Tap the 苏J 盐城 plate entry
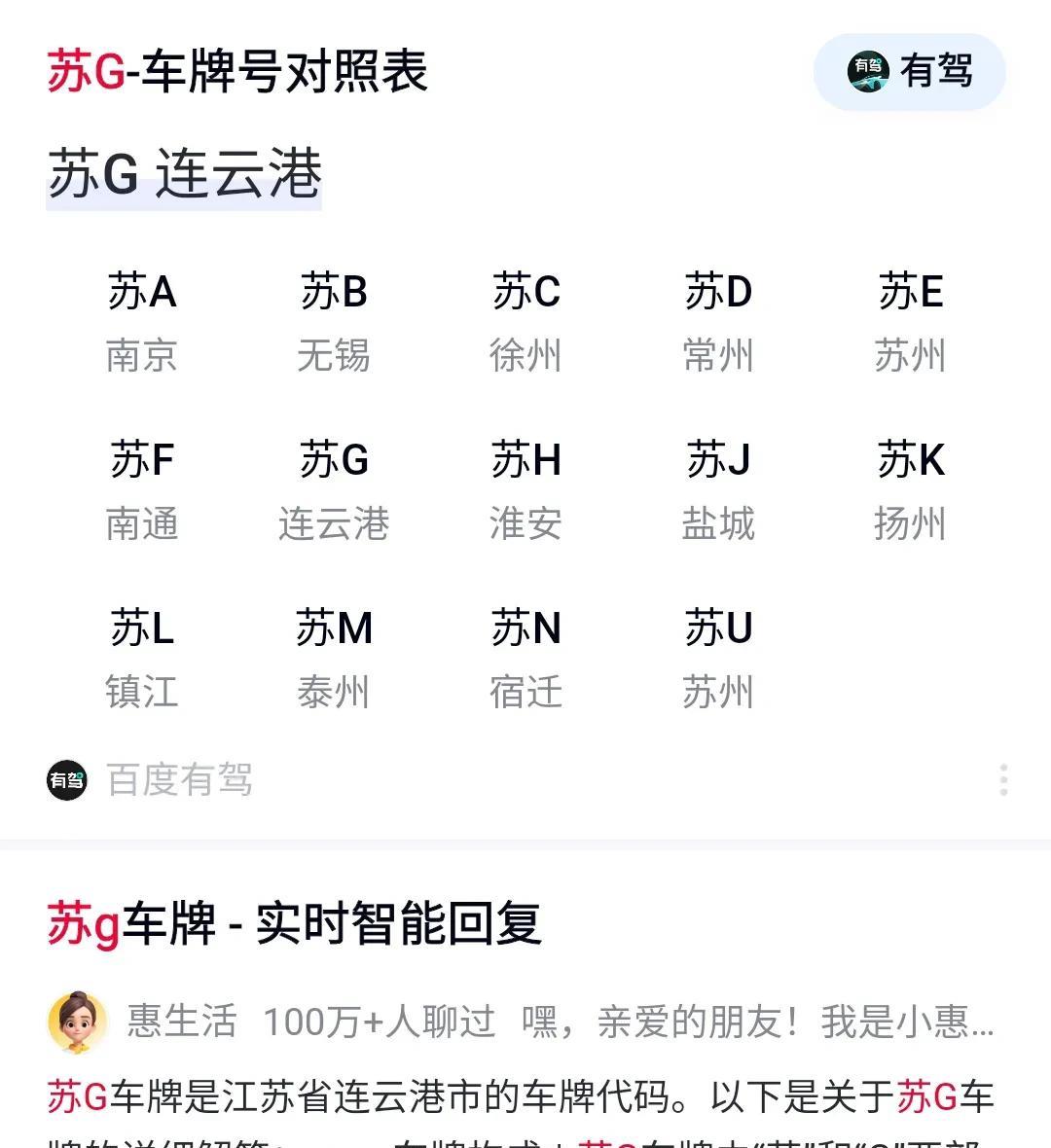Viewport: 1051px width, 1148px height. (718, 489)
